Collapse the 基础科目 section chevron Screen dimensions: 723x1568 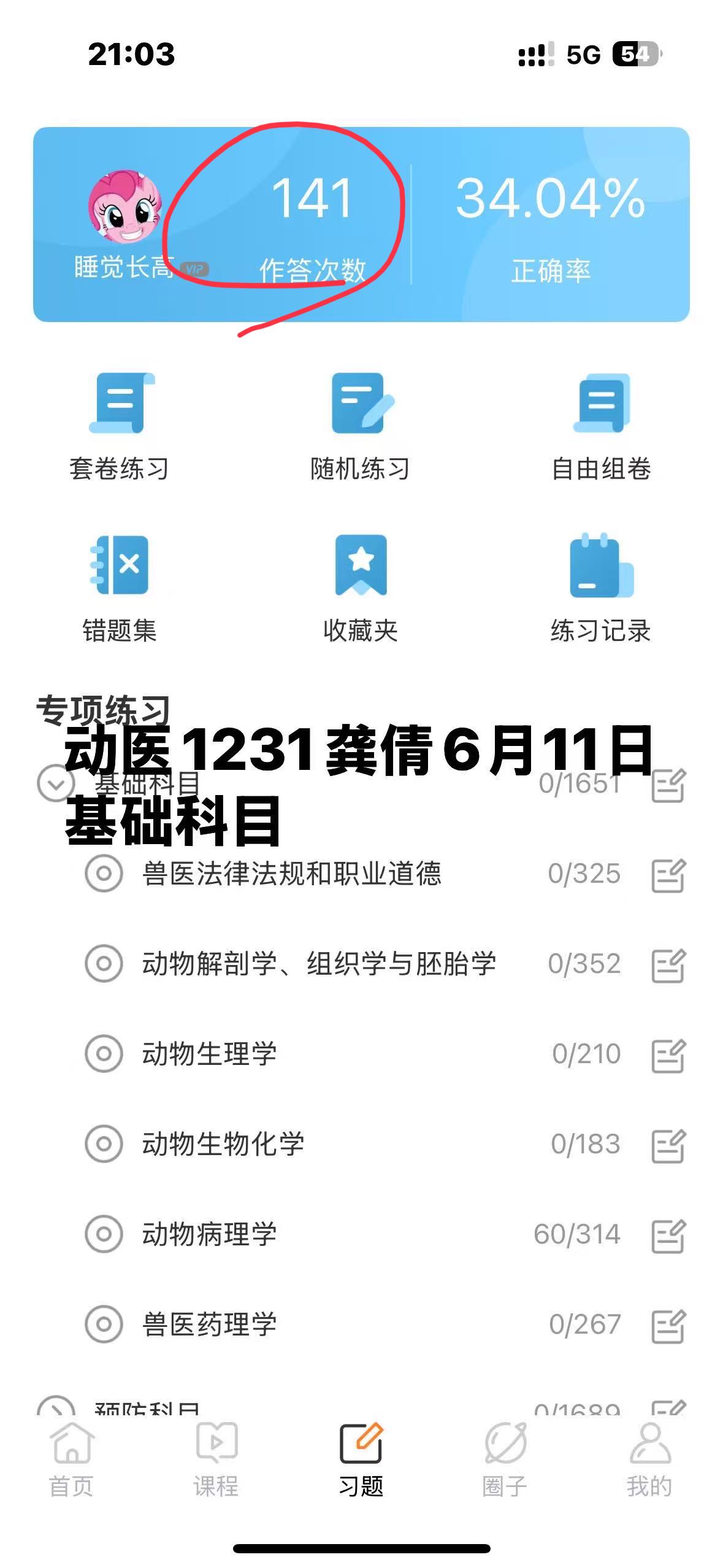(55, 783)
